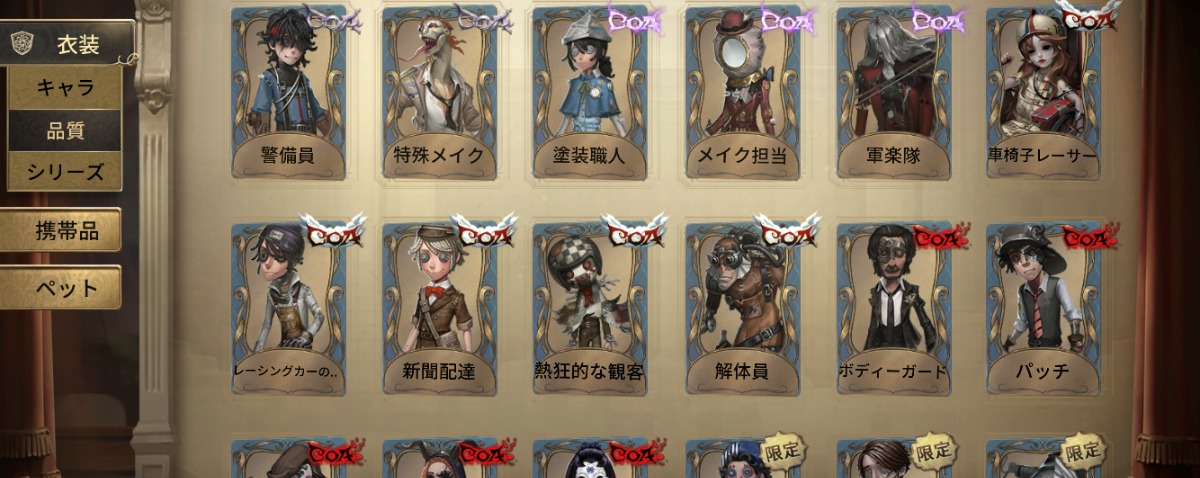The width and height of the screenshot is (1200, 478).
Task: Switch to シリーズ sorting
Action: 65,172
